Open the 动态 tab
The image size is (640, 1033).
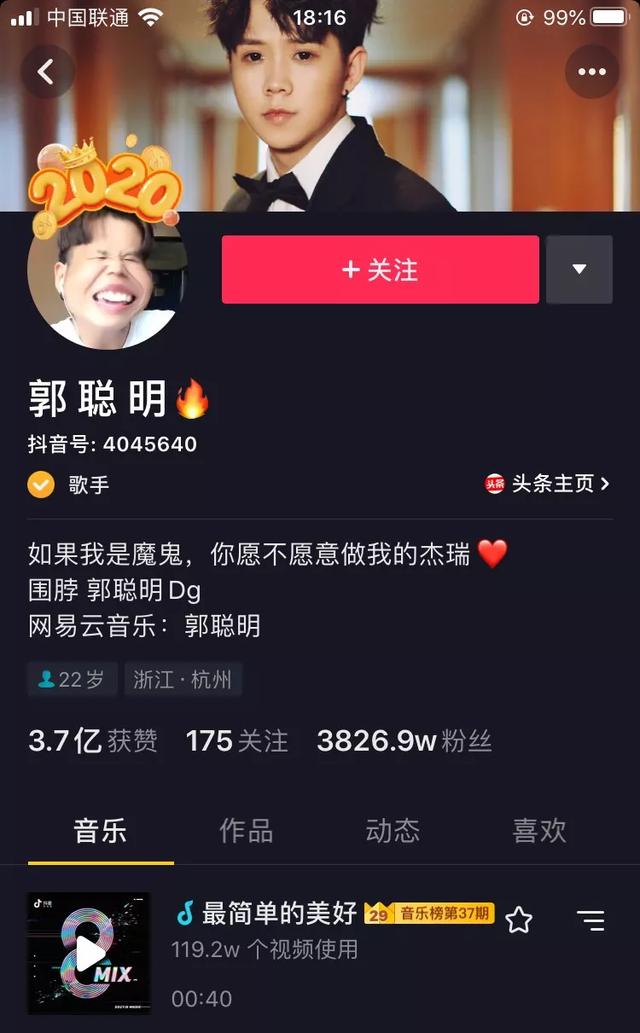pyautogui.click(x=392, y=830)
